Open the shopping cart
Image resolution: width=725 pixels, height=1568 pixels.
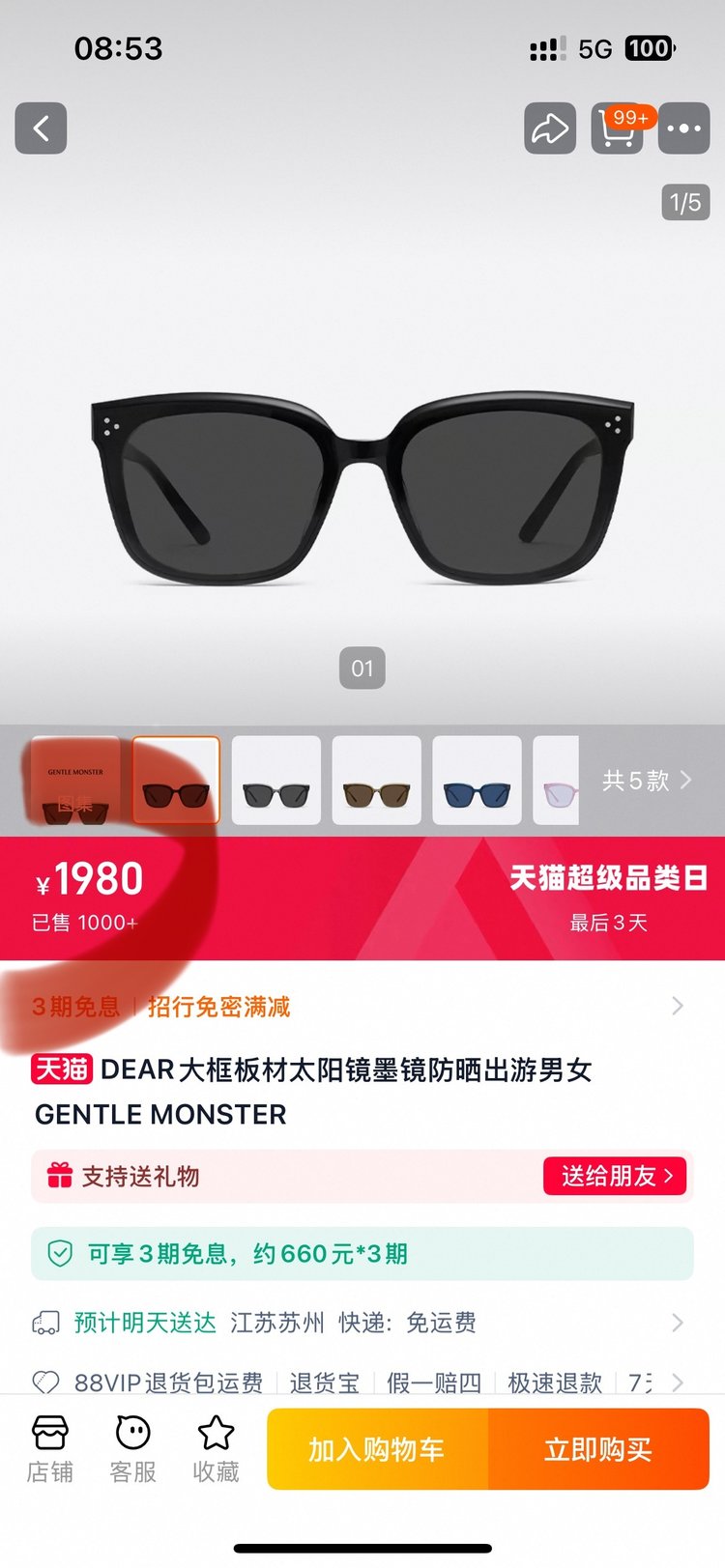(x=618, y=128)
